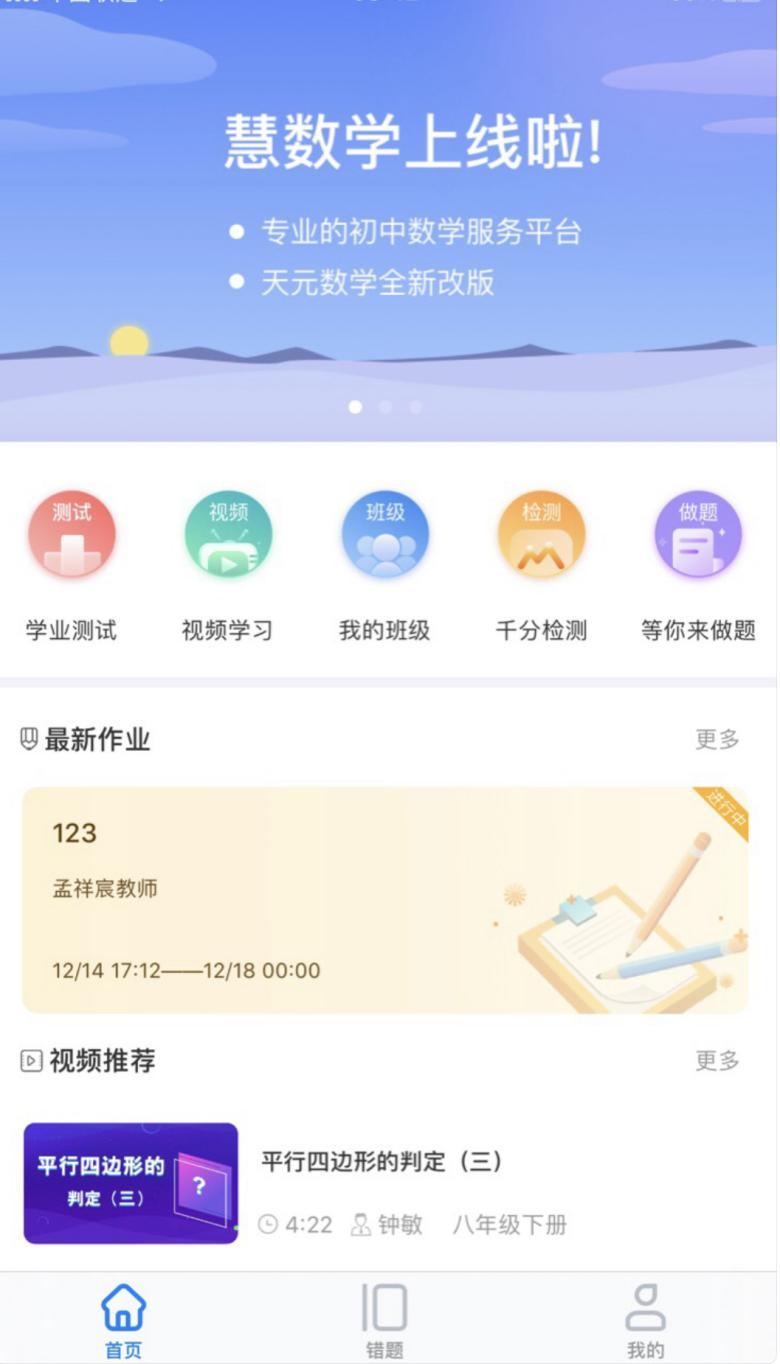Tap the 慧数学上线啦 banner

tap(390, 220)
